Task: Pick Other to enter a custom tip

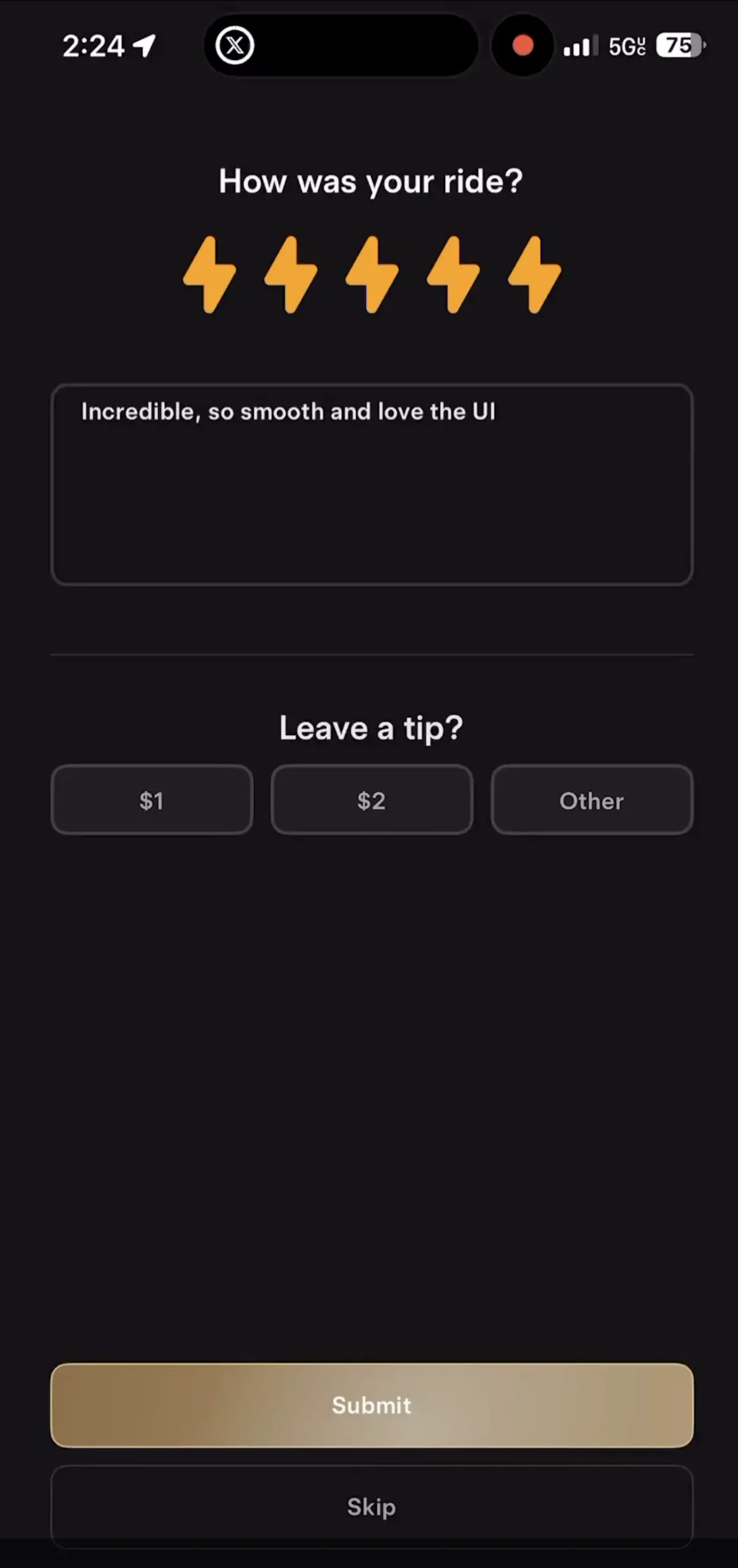Action: tap(592, 800)
